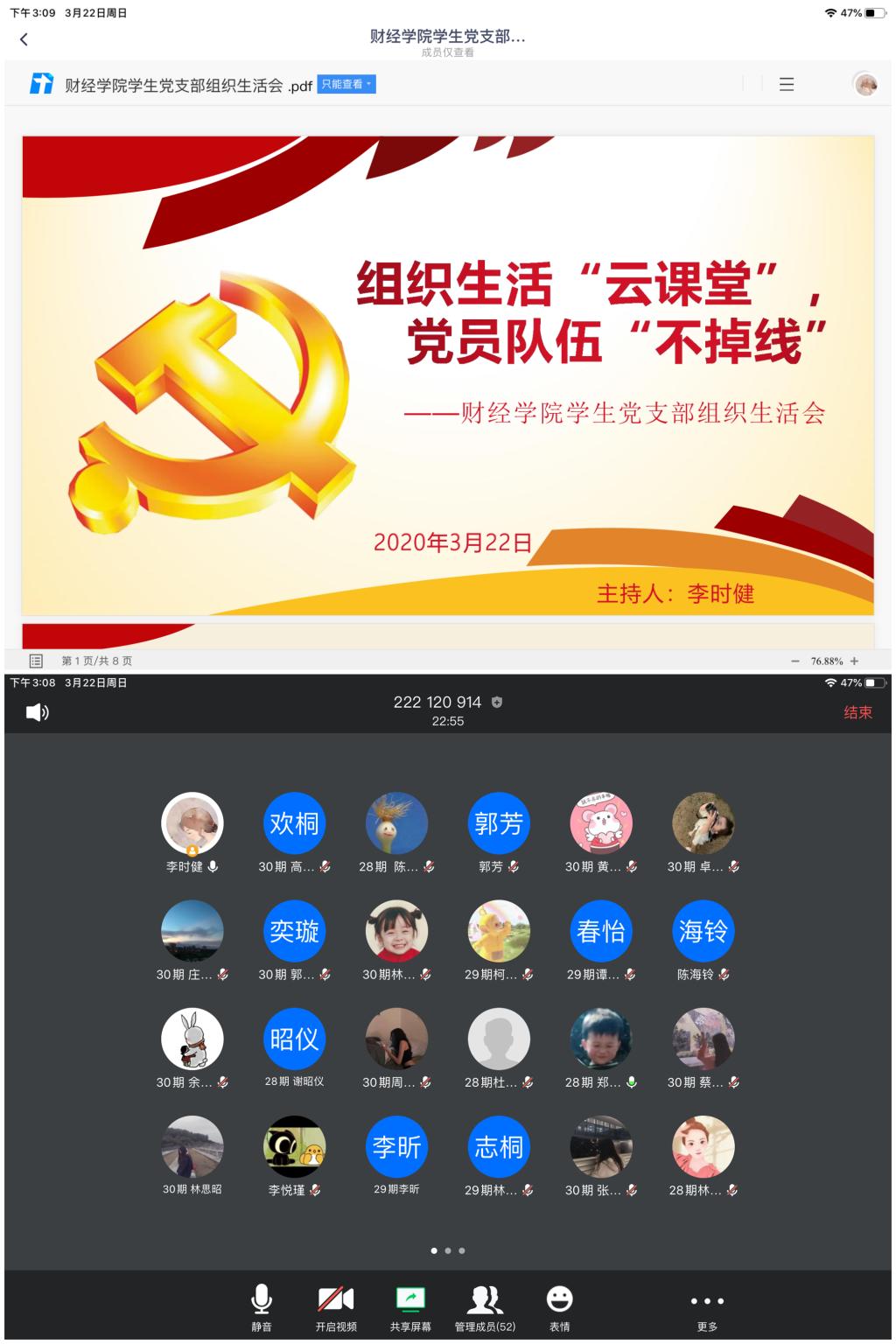896x1344 pixels.
Task: Zoom in the document
Action: 855,661
